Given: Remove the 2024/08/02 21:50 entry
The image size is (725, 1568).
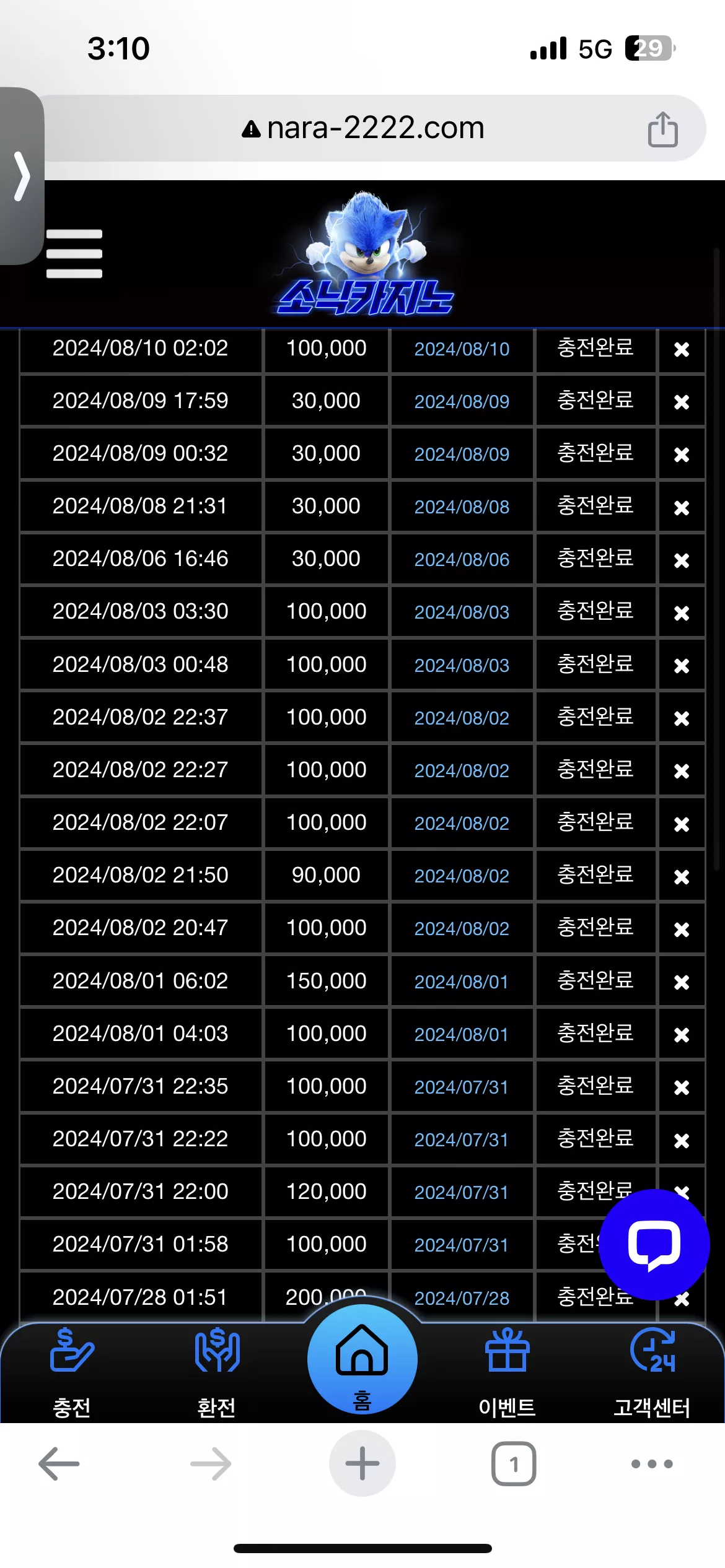Looking at the screenshot, I should coord(682,876).
